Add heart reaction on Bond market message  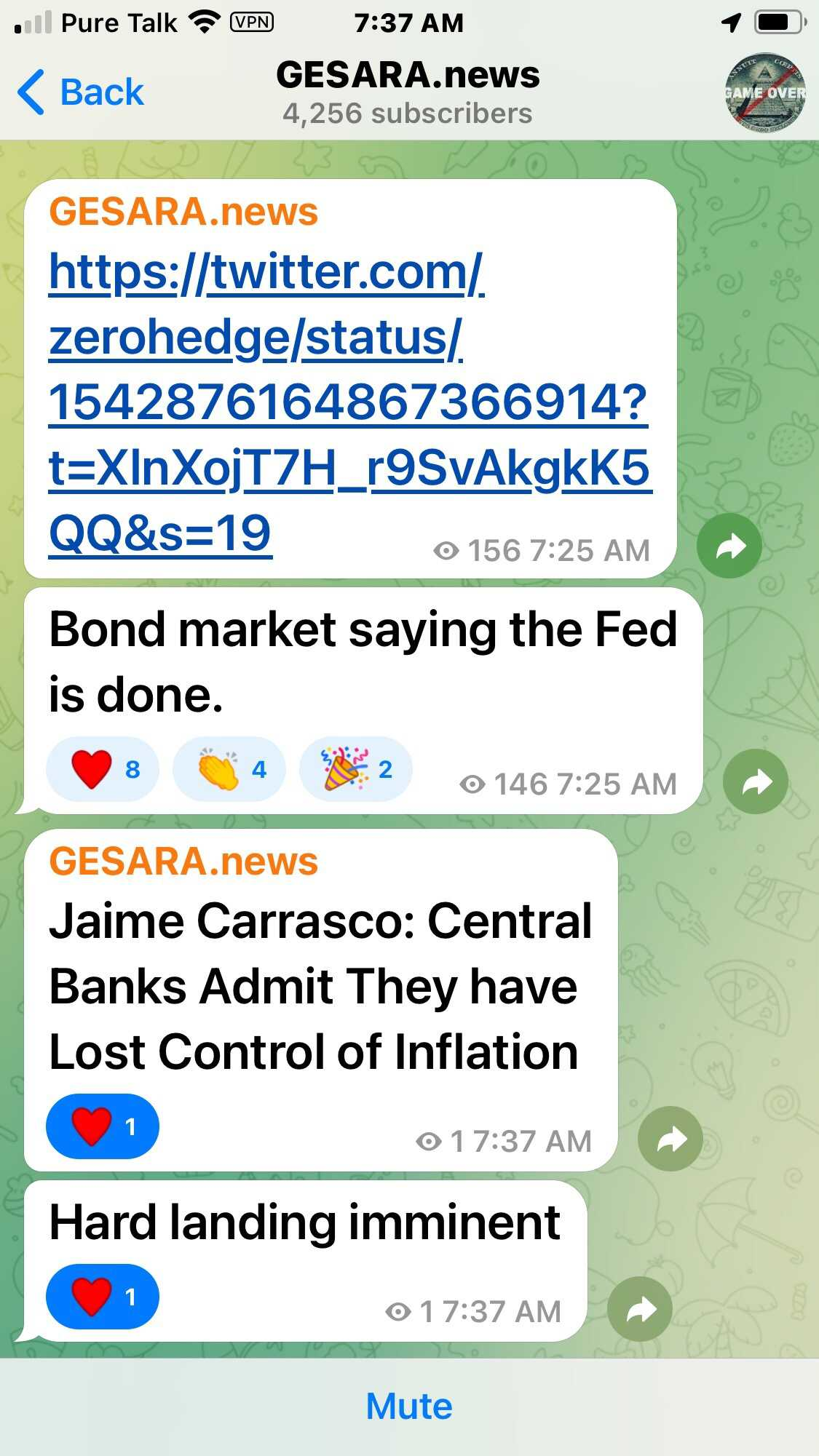point(103,769)
